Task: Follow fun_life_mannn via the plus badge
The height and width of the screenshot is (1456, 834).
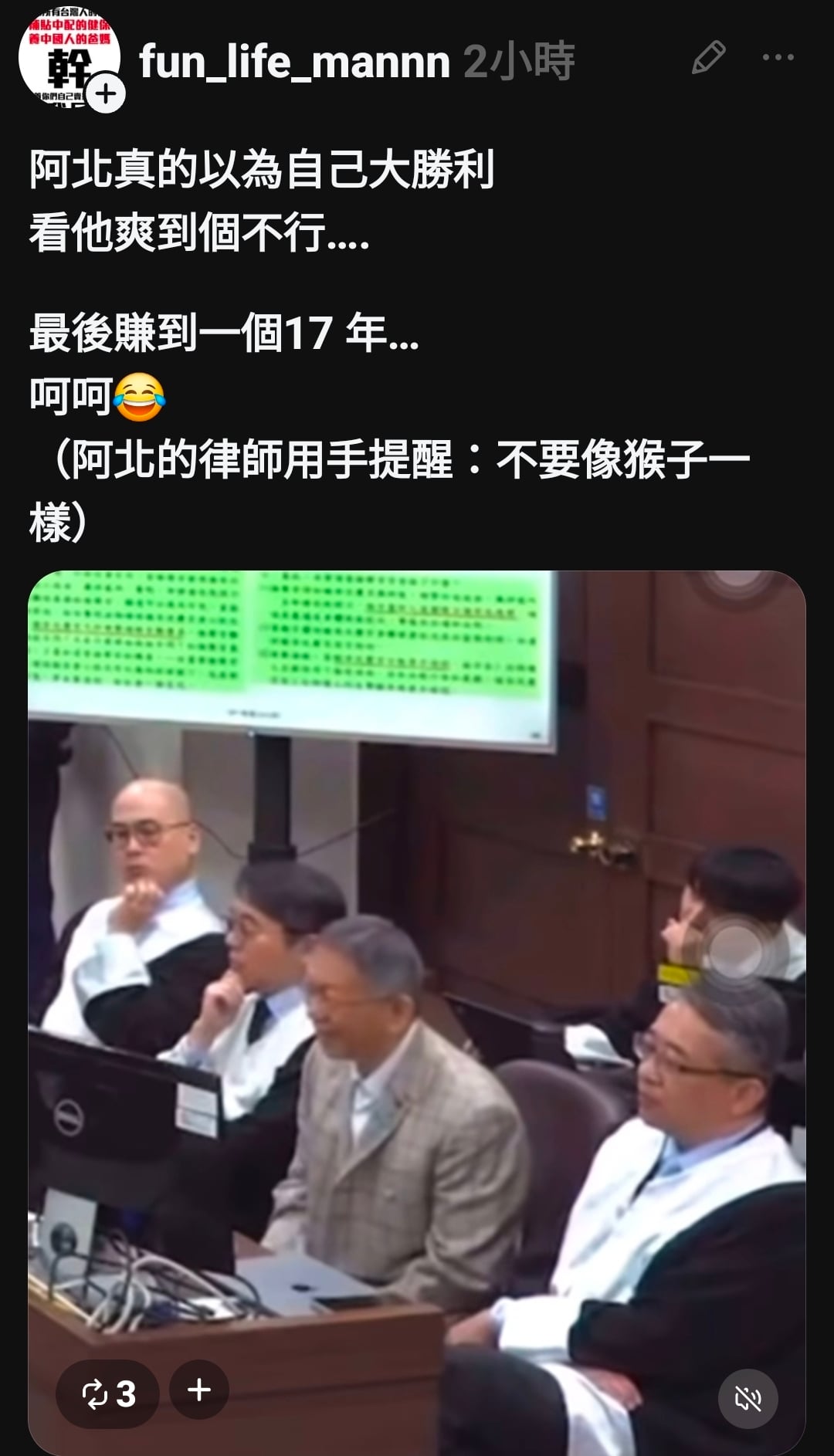Action: (x=106, y=94)
